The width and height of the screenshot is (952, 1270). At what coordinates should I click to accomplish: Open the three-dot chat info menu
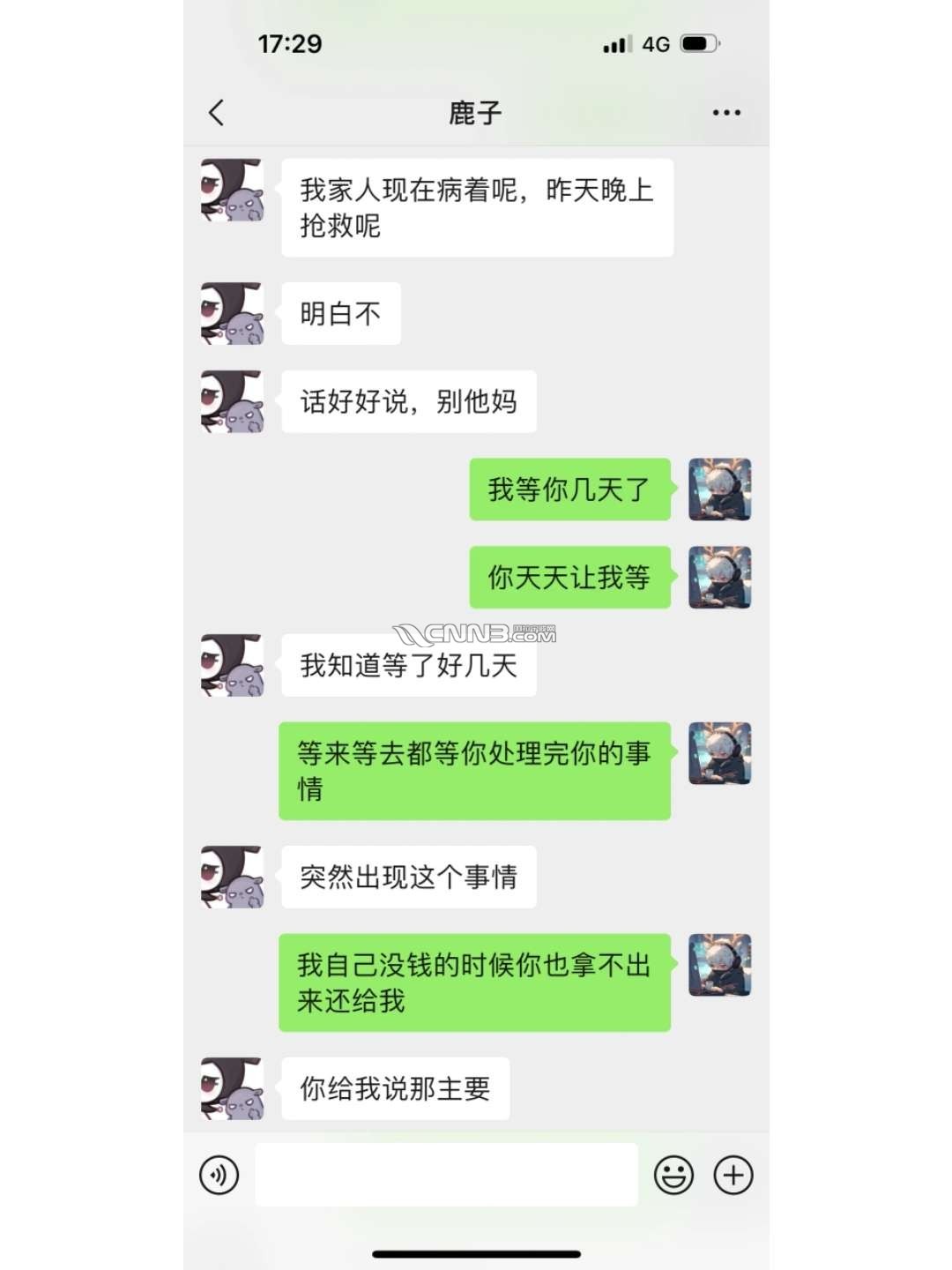point(725,113)
